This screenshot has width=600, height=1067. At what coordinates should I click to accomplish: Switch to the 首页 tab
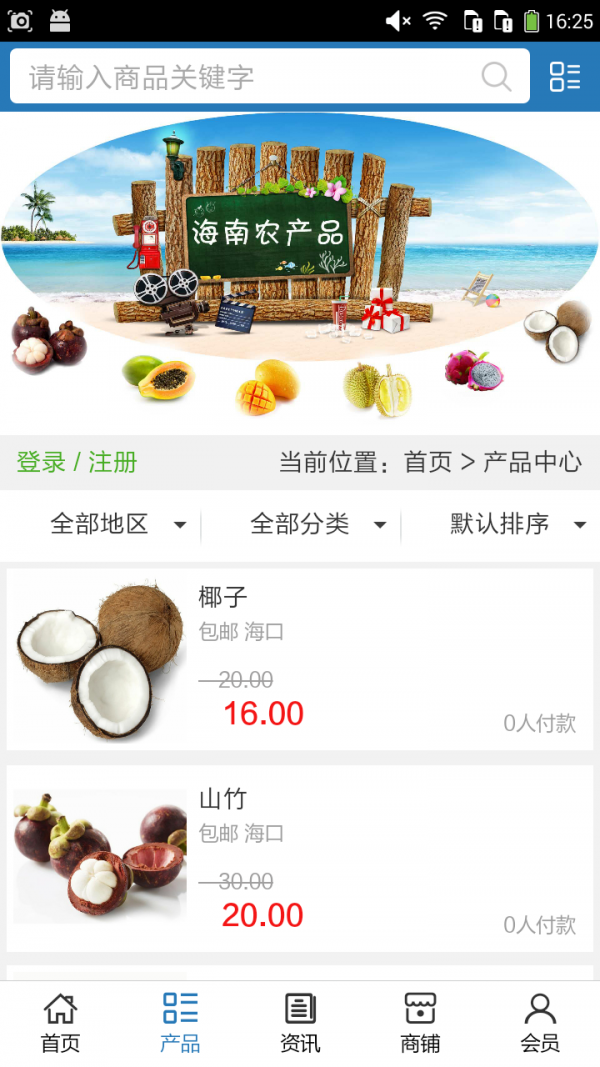pos(60,1023)
